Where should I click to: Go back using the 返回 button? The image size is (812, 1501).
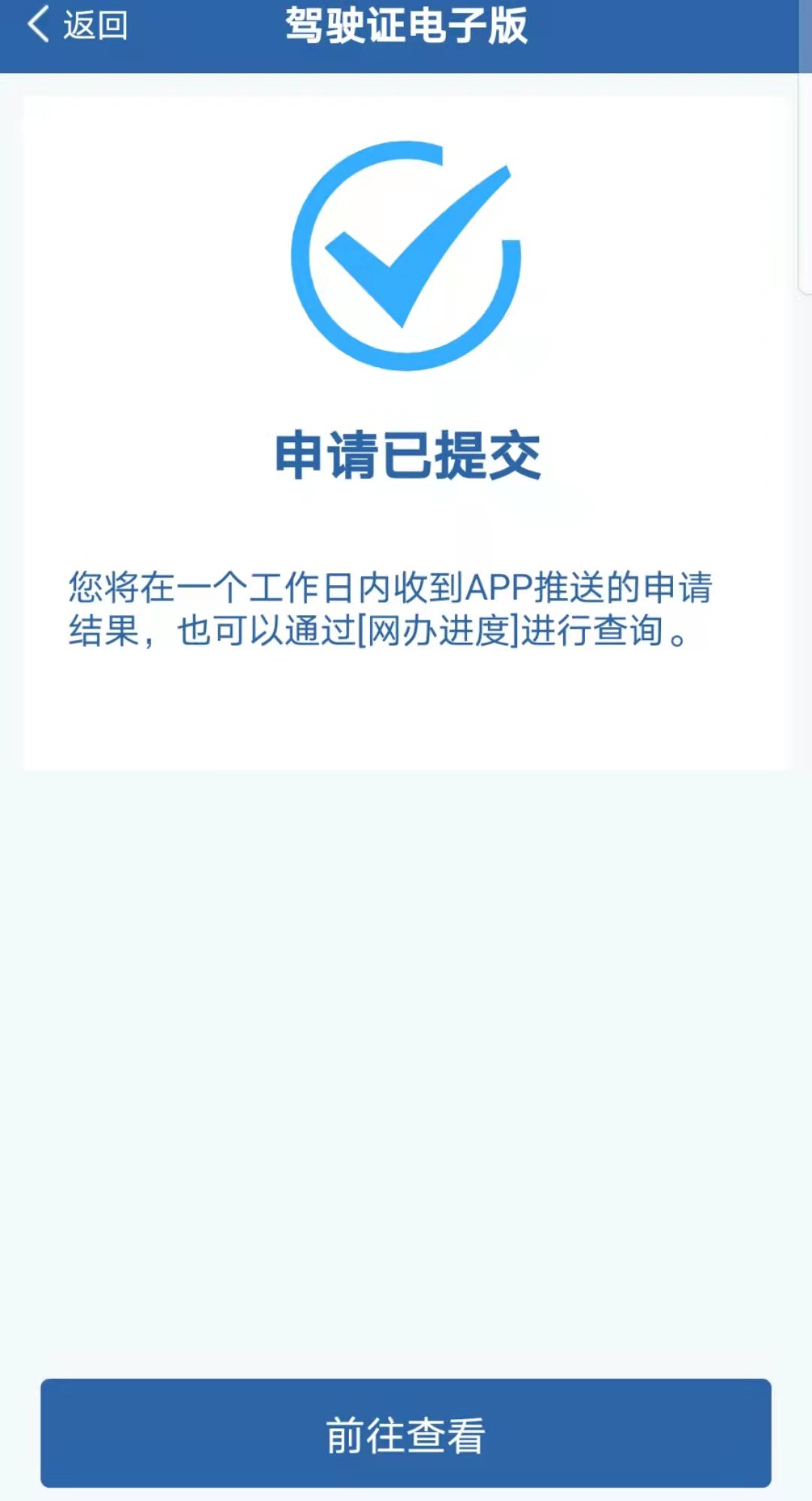[x=77, y=25]
